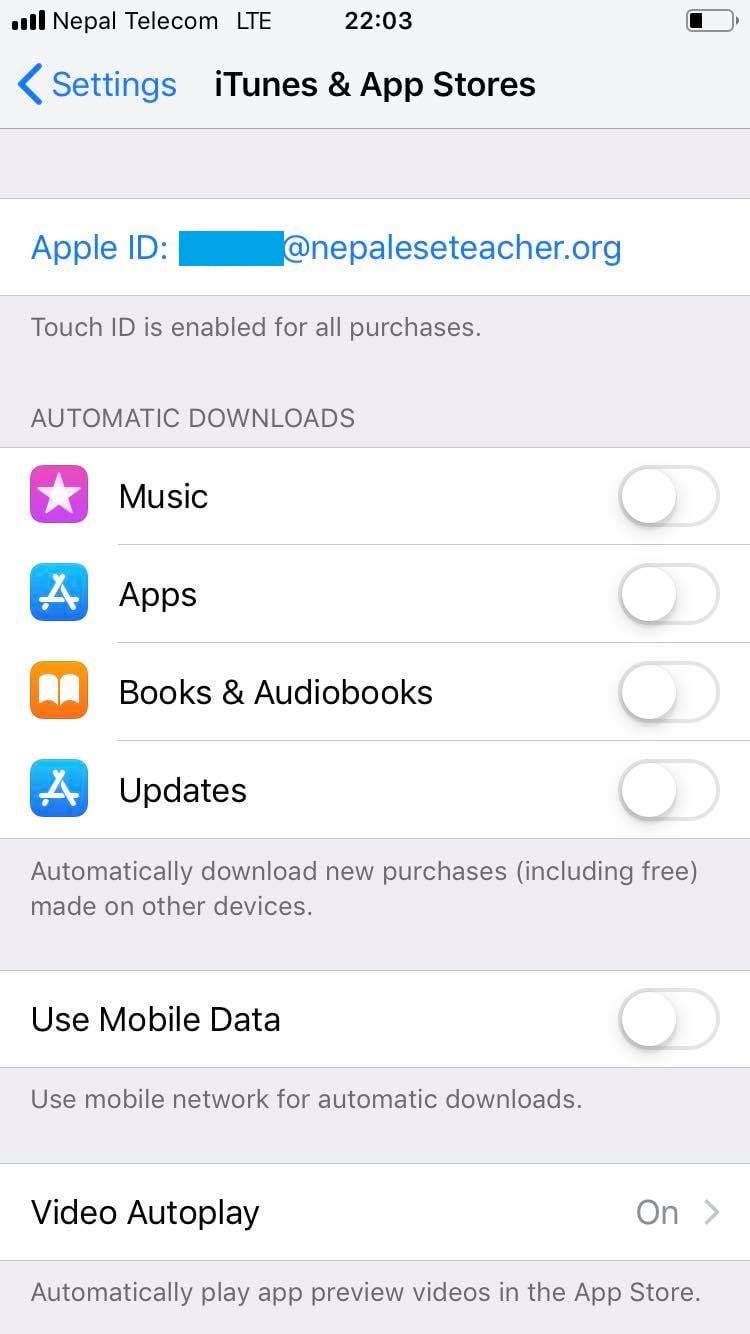Tap the cellular signal bars indicator

tap(27, 19)
